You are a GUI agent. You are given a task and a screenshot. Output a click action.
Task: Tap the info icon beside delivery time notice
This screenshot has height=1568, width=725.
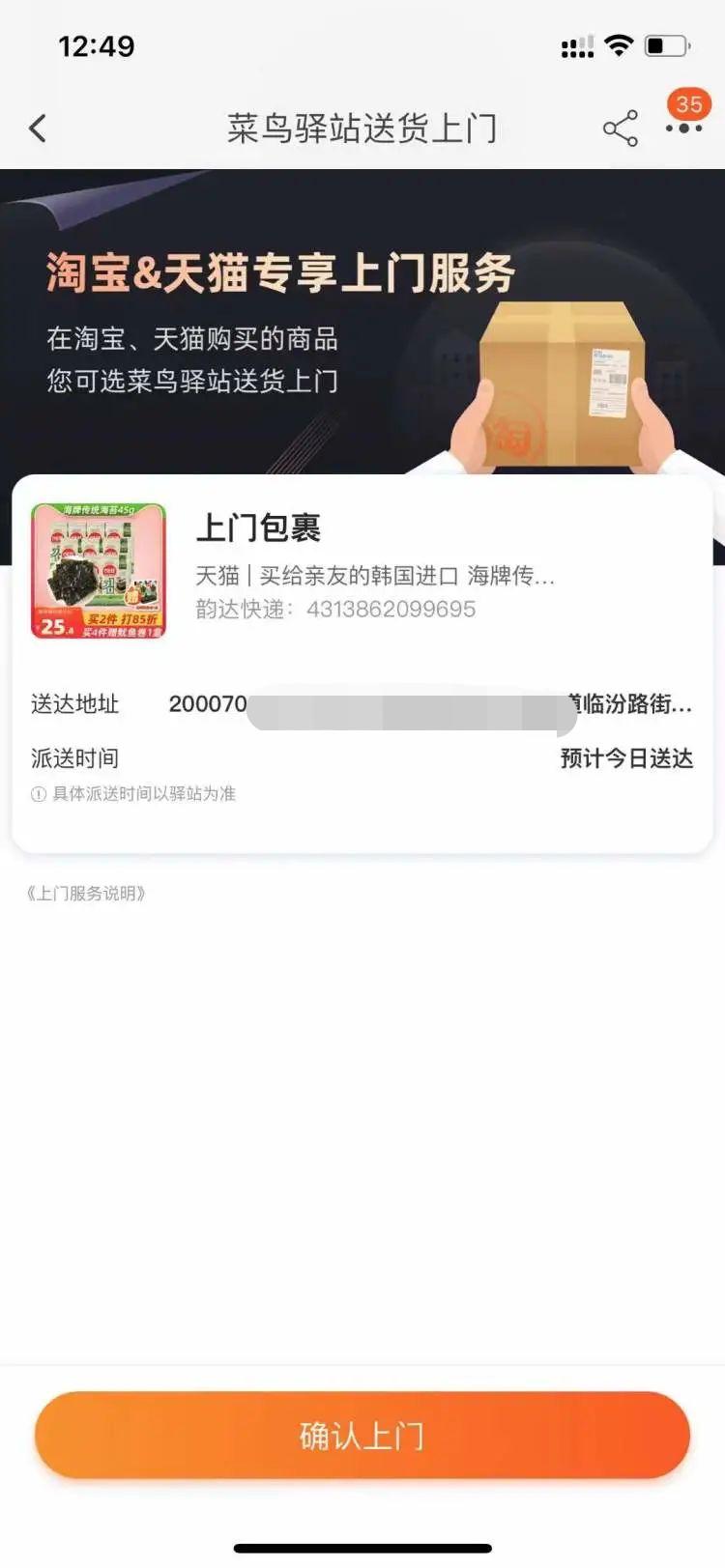point(36,794)
